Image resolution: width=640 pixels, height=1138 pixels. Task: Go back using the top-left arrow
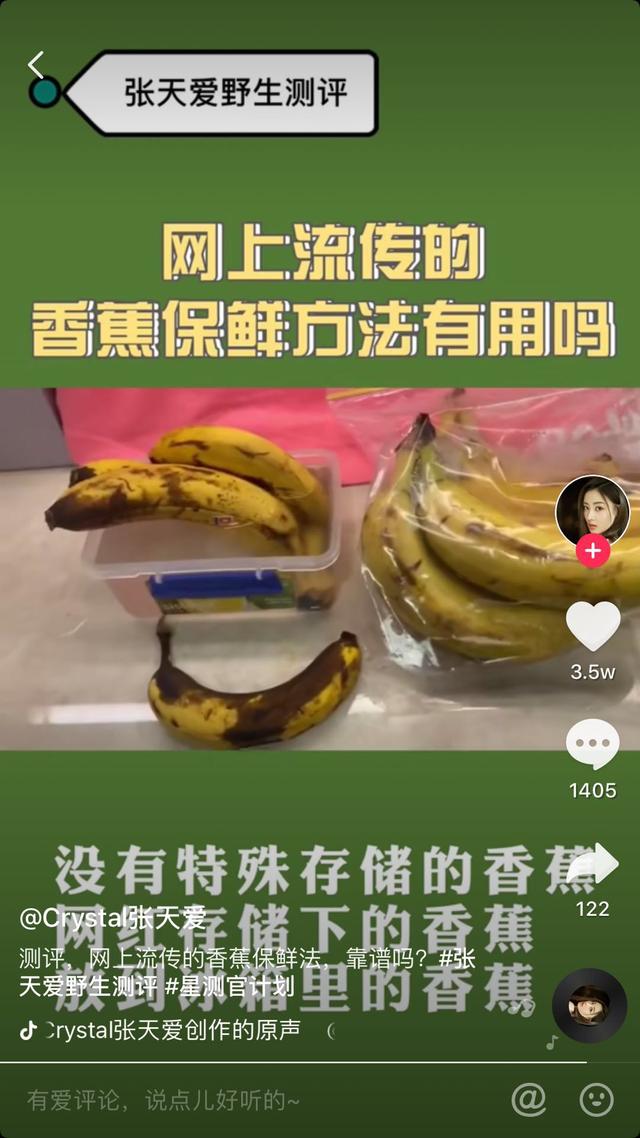click(36, 65)
